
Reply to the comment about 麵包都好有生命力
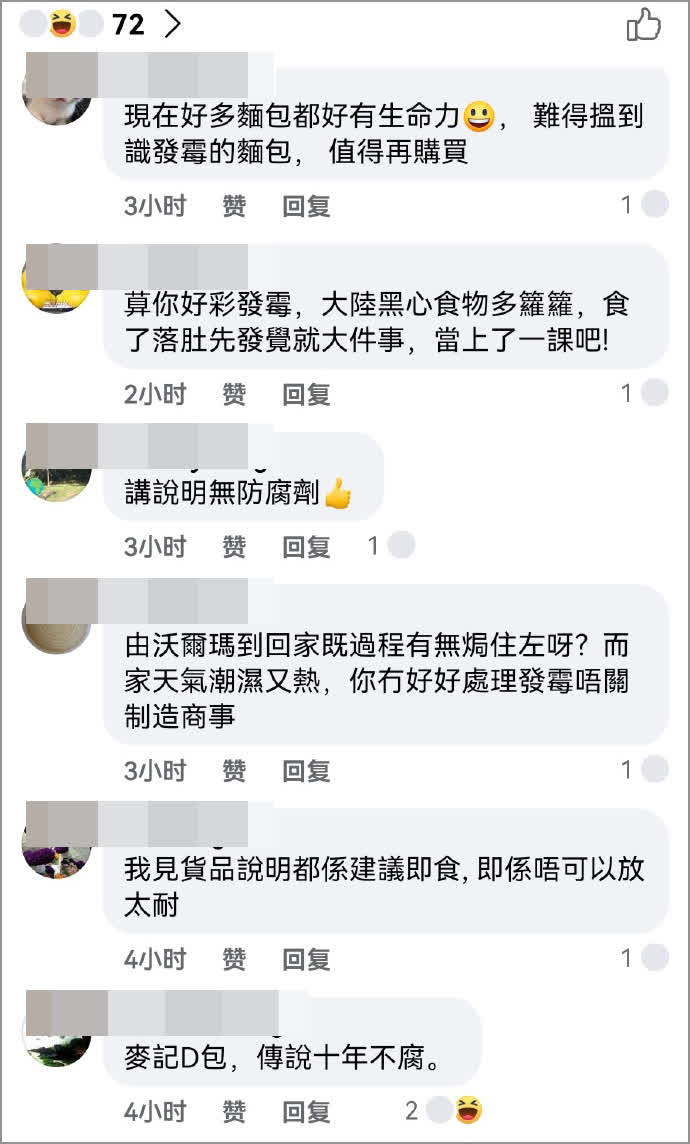[306, 206]
